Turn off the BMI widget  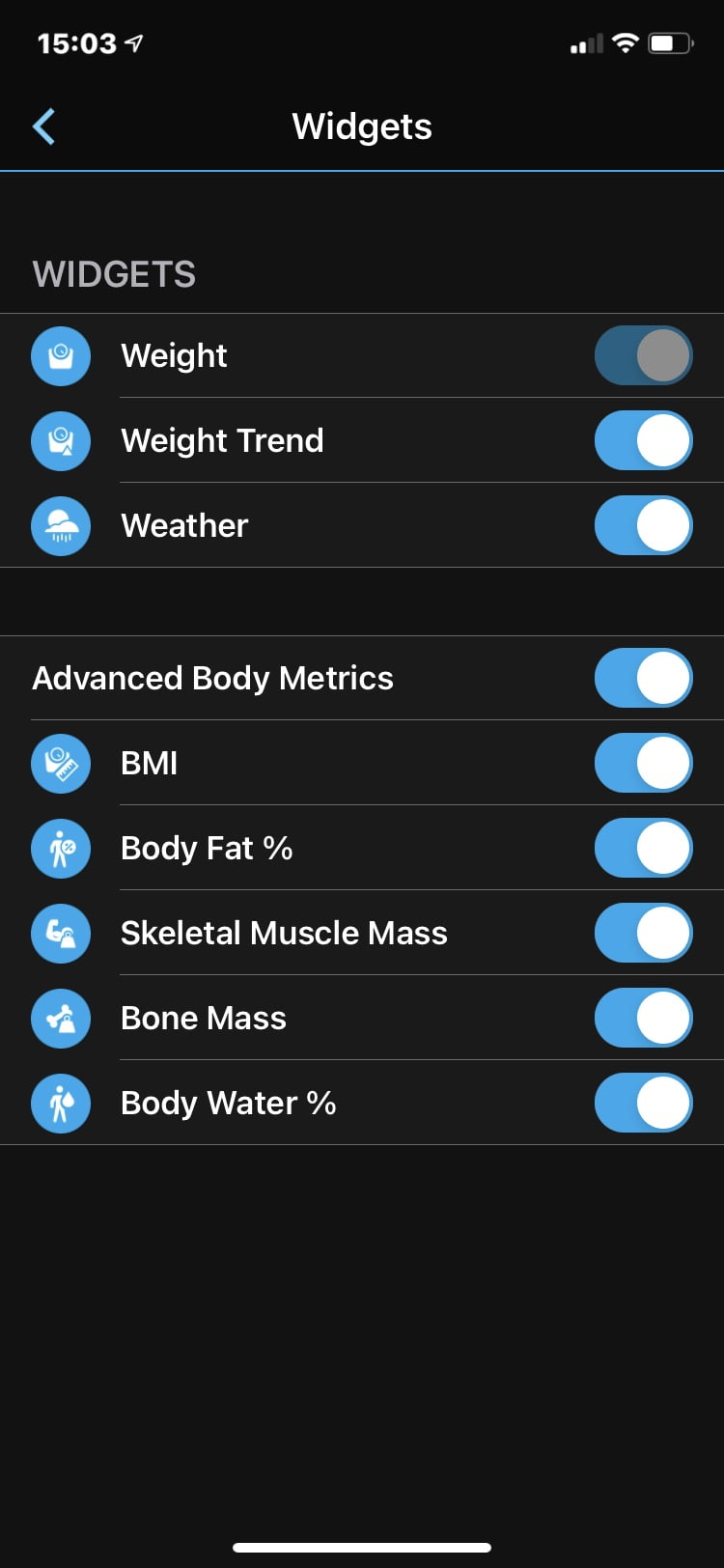[x=643, y=763]
